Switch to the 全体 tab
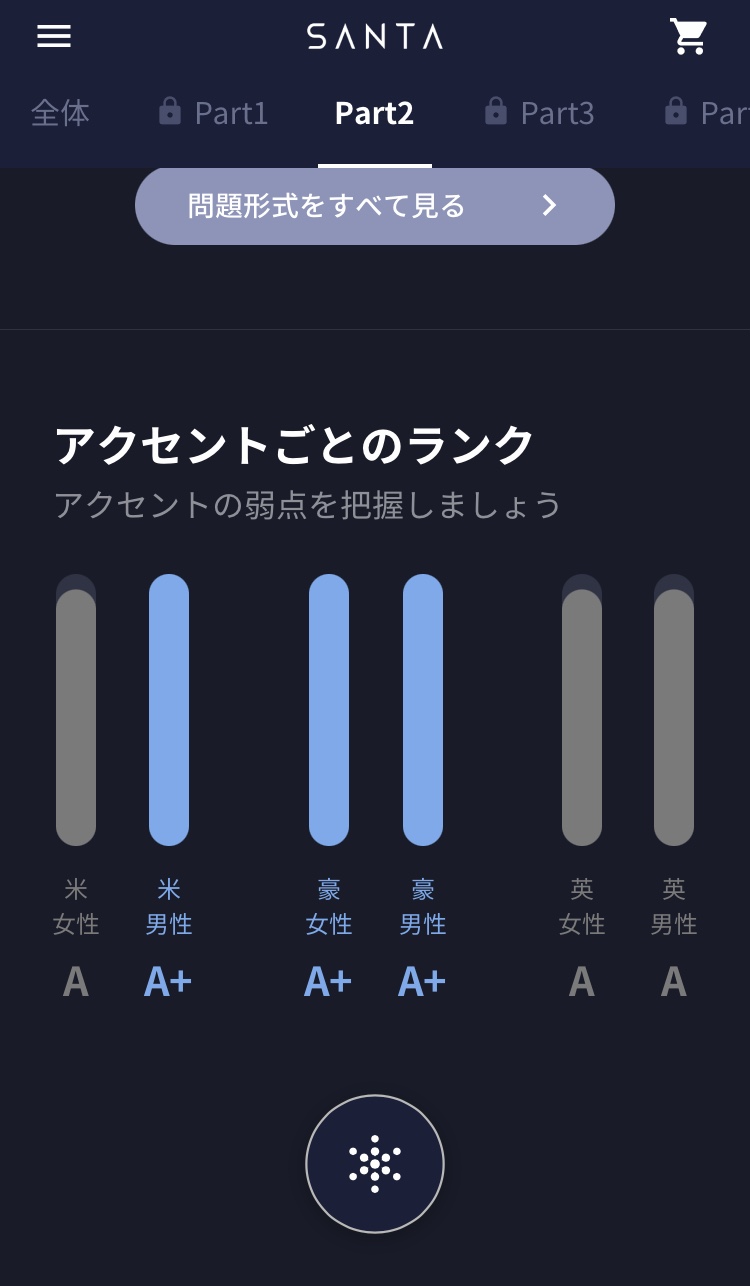 coord(60,113)
